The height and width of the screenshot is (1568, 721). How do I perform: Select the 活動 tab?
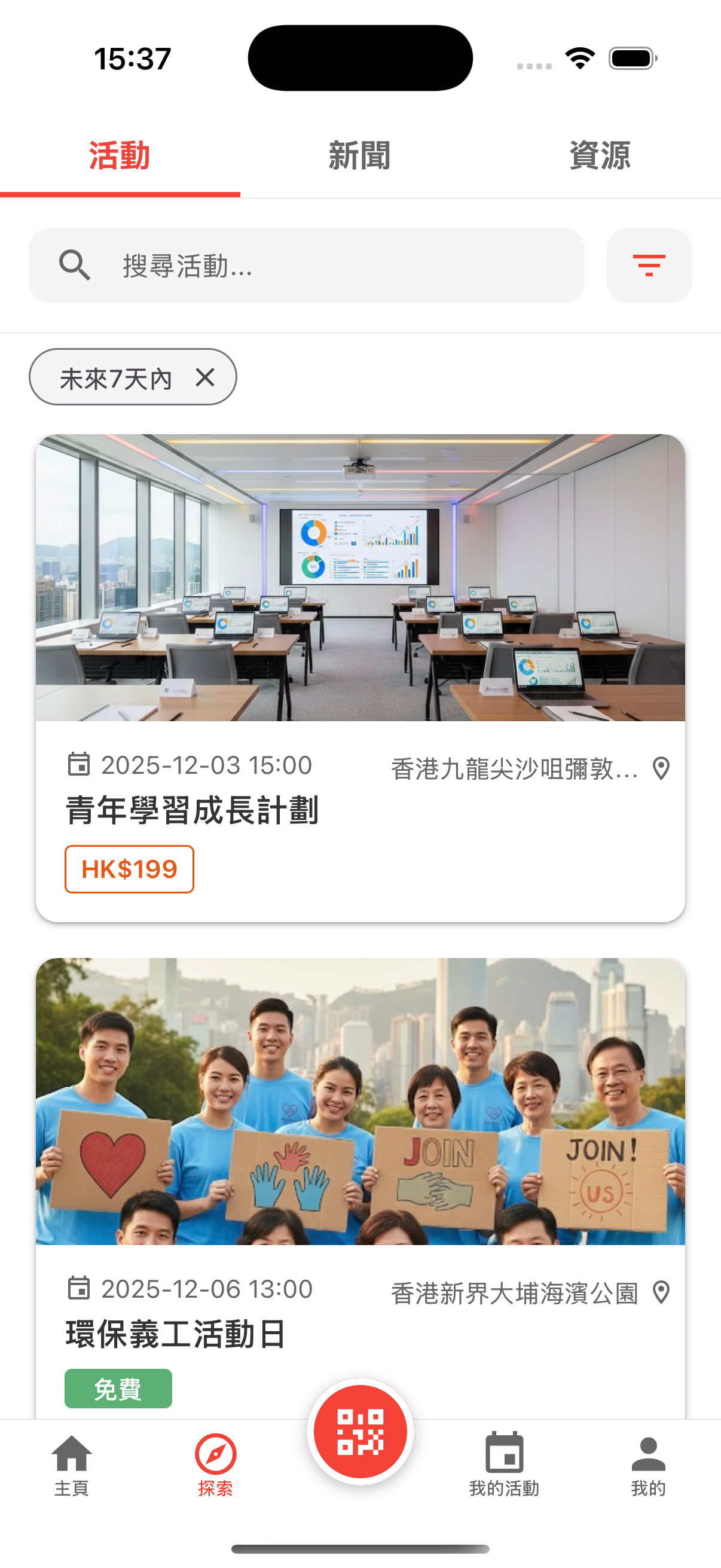(x=120, y=156)
